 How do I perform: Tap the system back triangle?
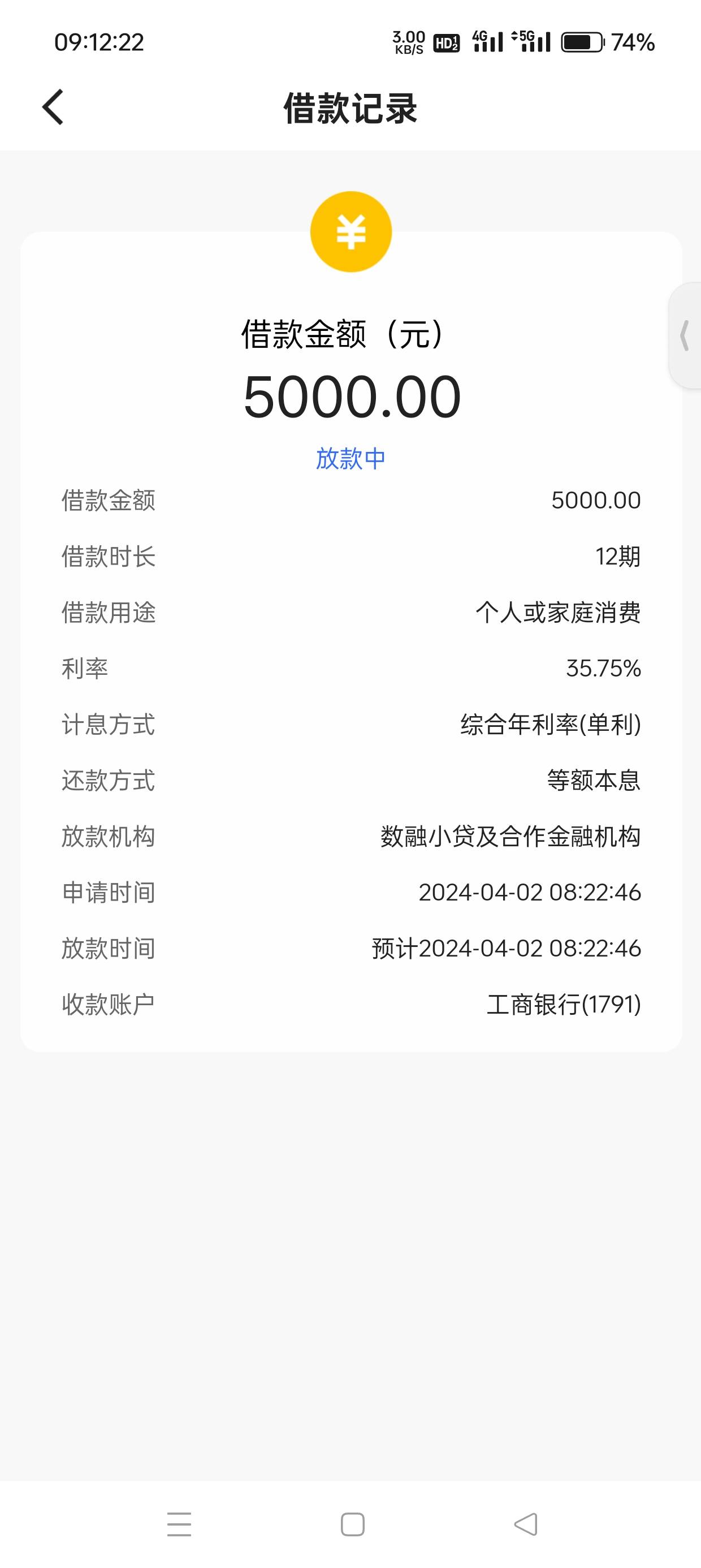526,1524
